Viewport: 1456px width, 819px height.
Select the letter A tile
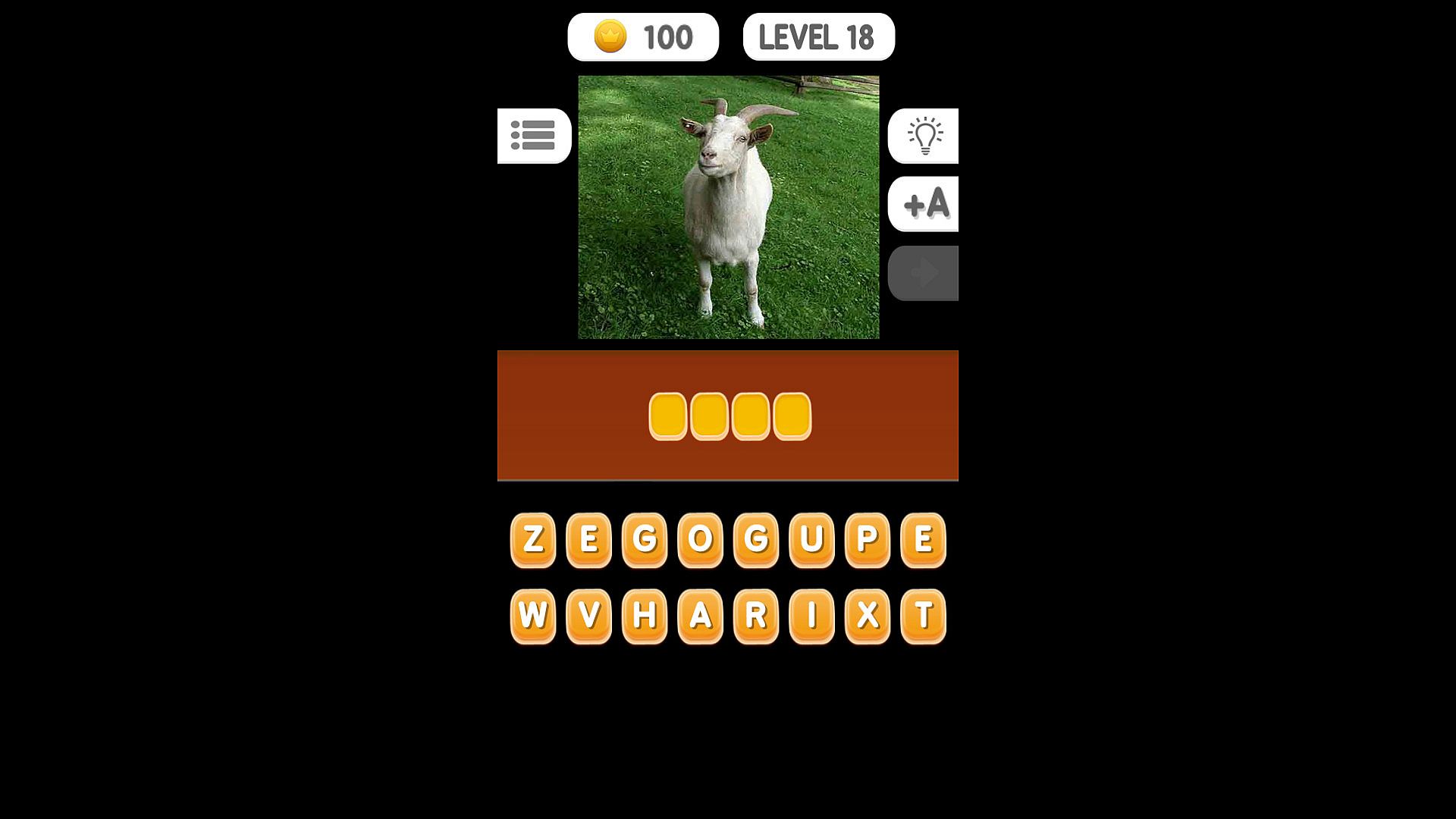click(700, 616)
